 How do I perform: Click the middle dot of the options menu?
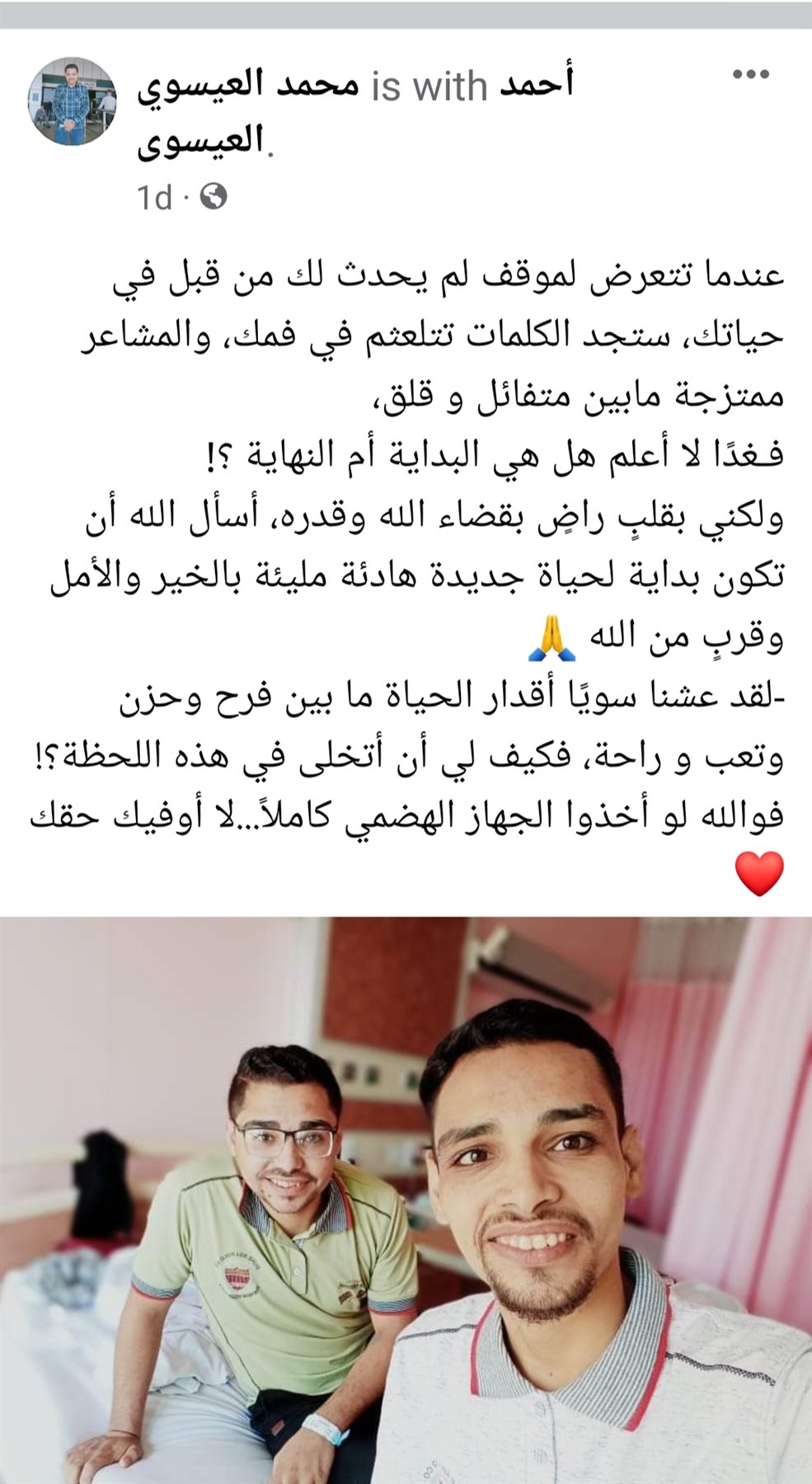752,74
